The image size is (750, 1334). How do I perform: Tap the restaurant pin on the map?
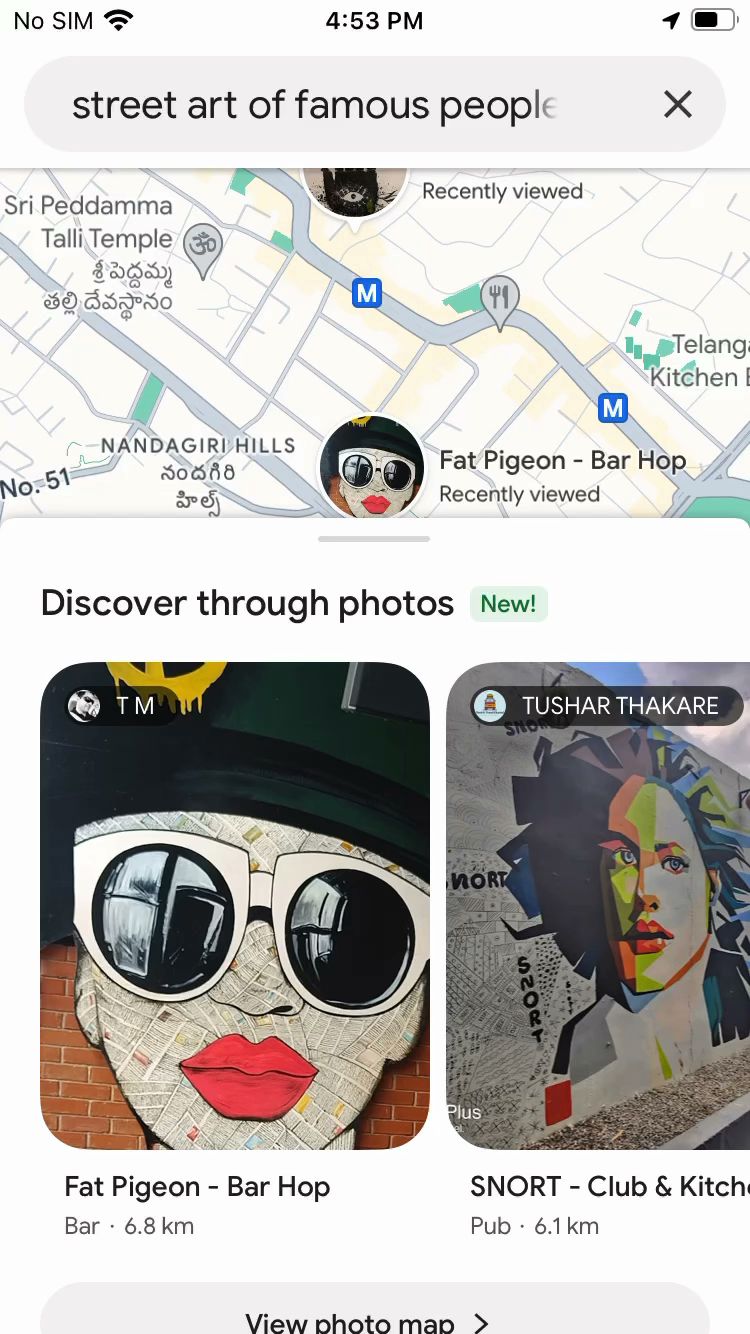tap(500, 298)
